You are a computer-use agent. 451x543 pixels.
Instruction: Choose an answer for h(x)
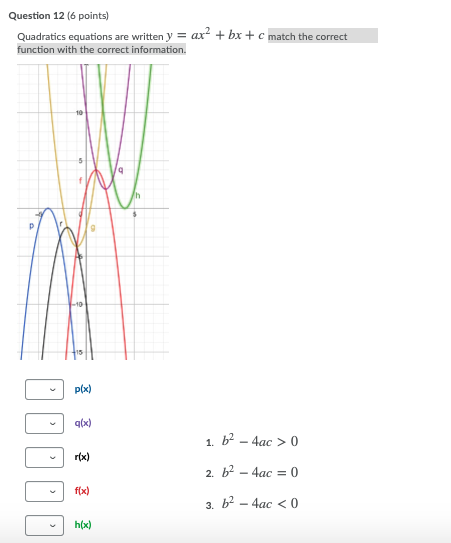point(44,525)
